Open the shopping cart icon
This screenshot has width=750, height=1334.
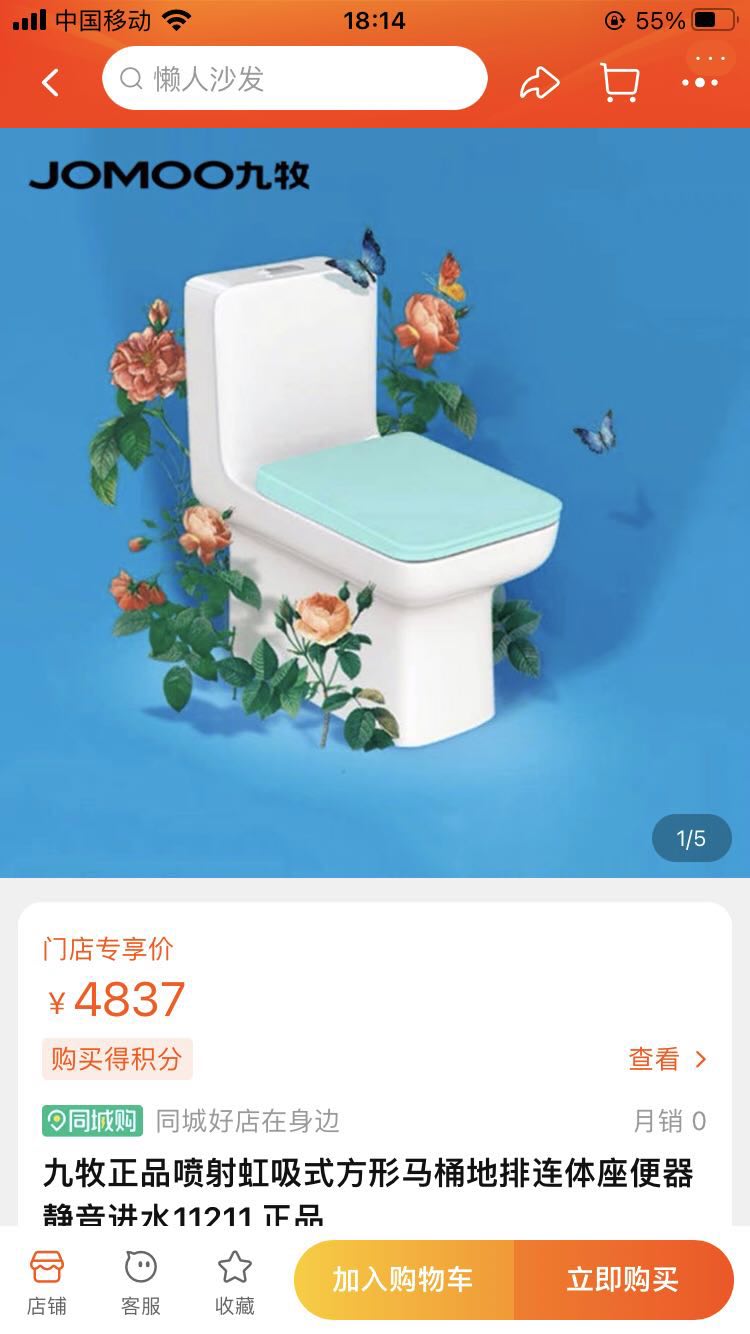coord(620,82)
